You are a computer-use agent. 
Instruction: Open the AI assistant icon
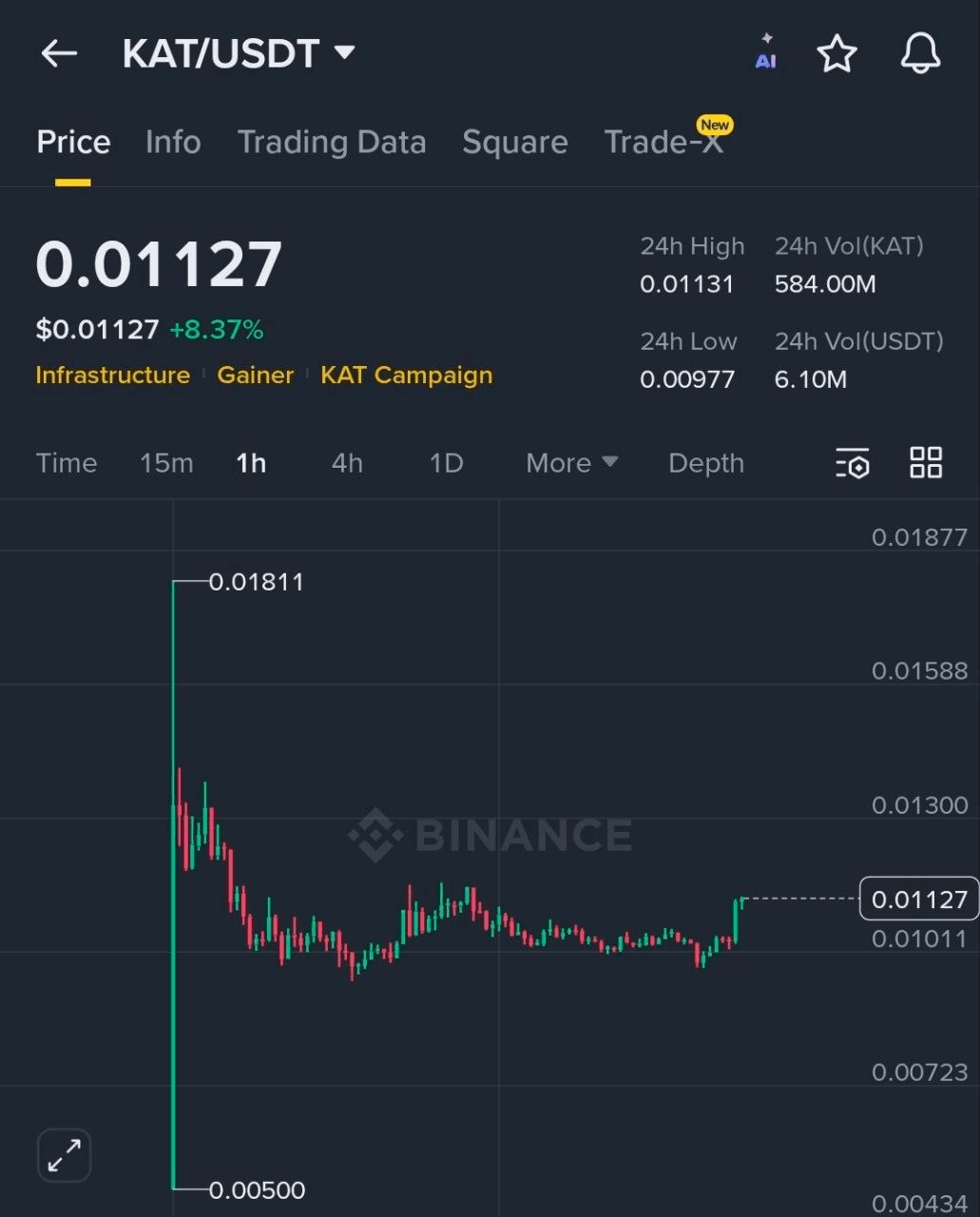coord(765,53)
